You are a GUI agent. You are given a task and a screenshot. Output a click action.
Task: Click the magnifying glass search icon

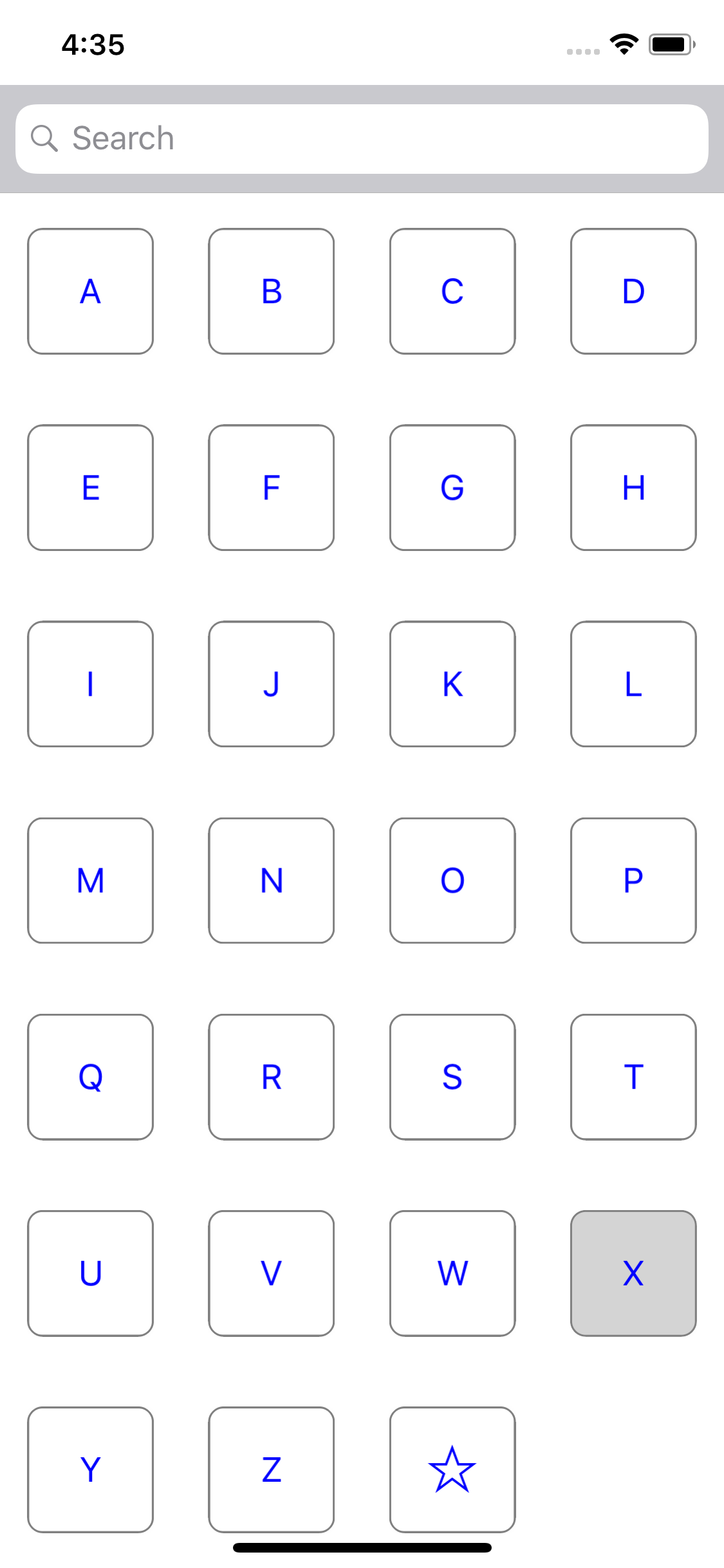point(44,138)
